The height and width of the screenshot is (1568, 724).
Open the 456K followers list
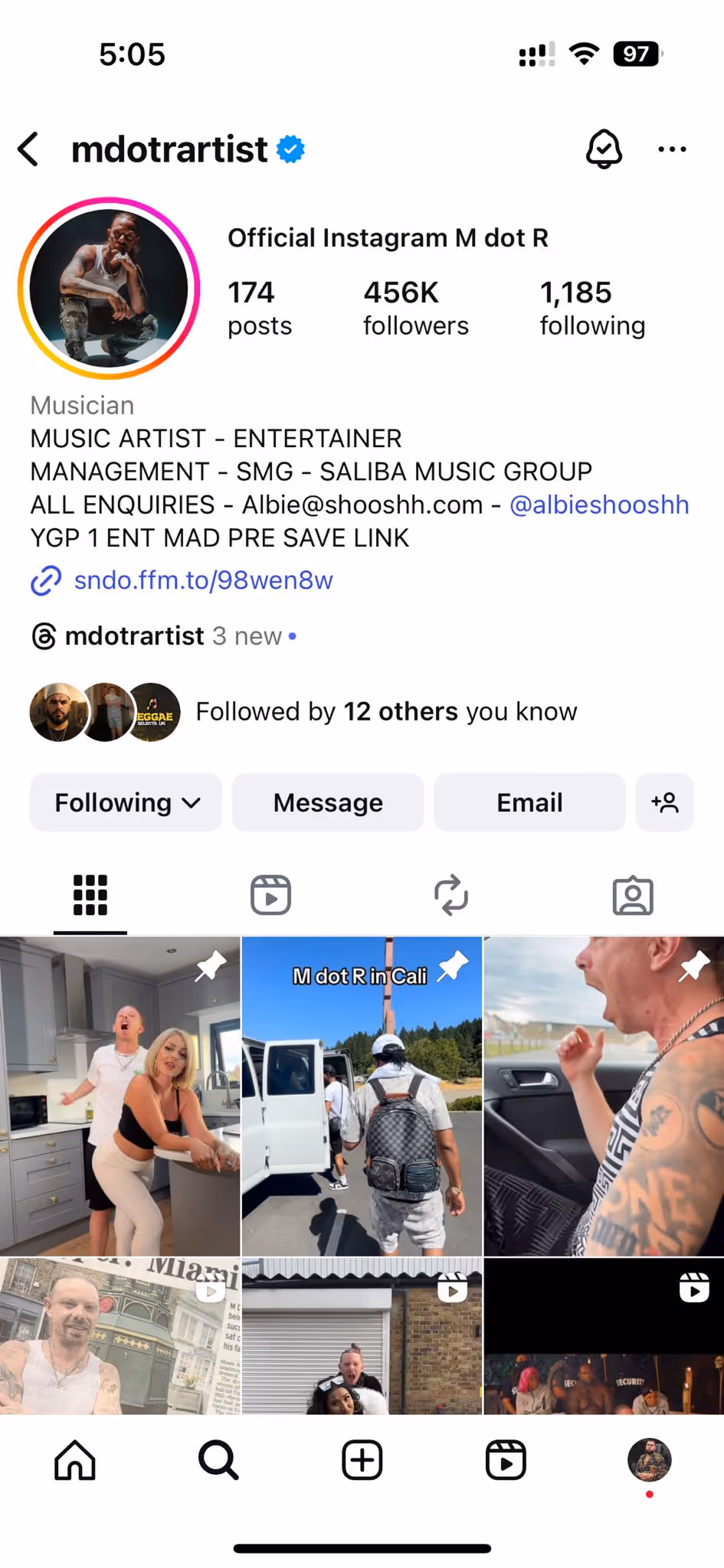(x=415, y=308)
